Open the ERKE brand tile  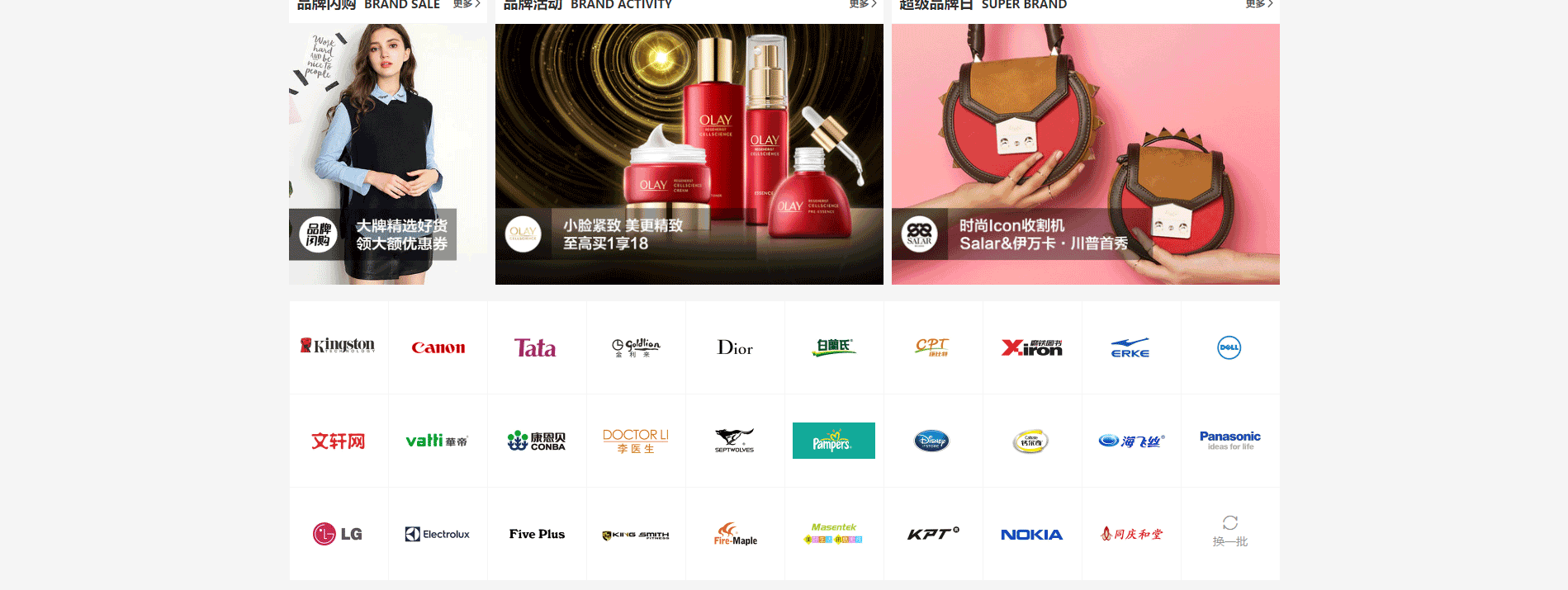coord(1130,347)
